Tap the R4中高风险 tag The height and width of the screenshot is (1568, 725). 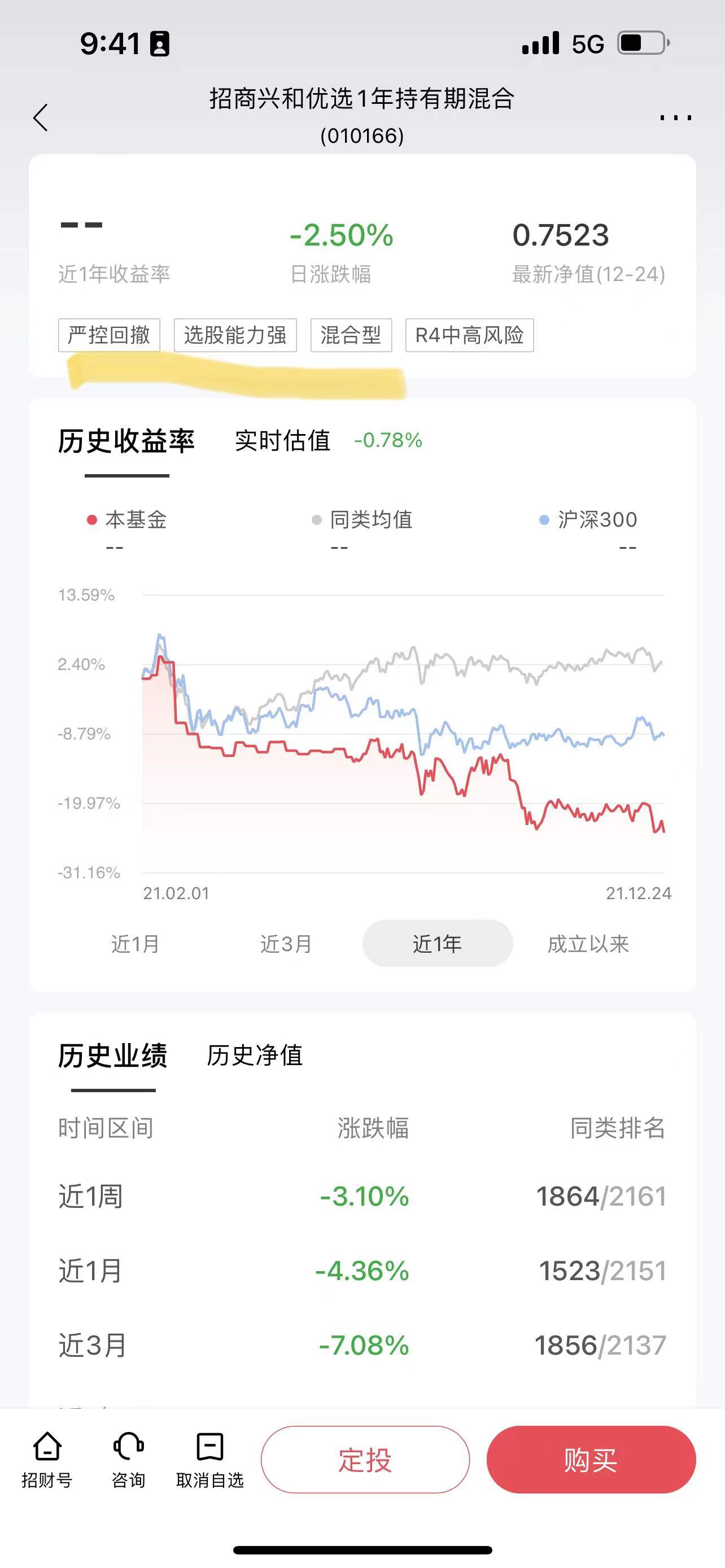469,335
